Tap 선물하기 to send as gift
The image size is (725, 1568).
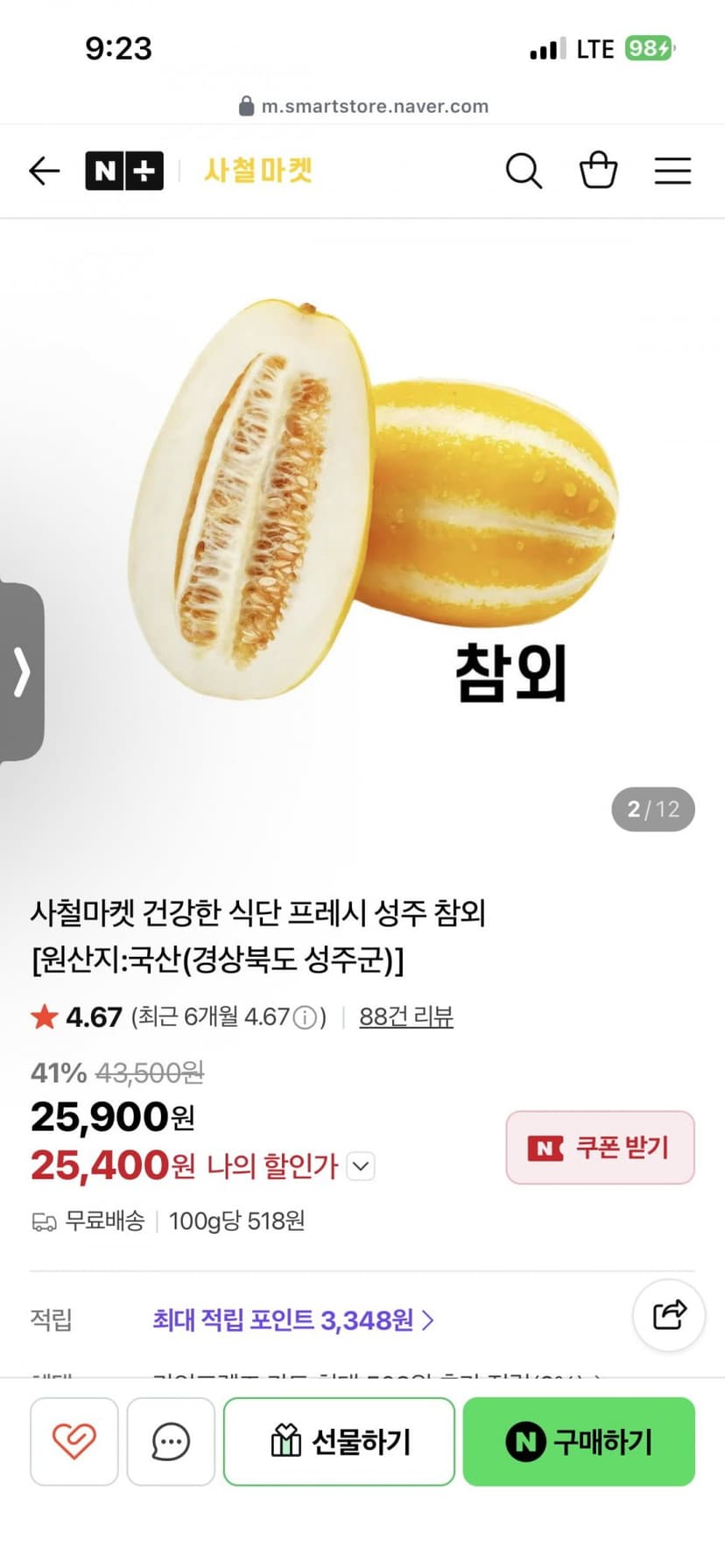[x=339, y=1441]
